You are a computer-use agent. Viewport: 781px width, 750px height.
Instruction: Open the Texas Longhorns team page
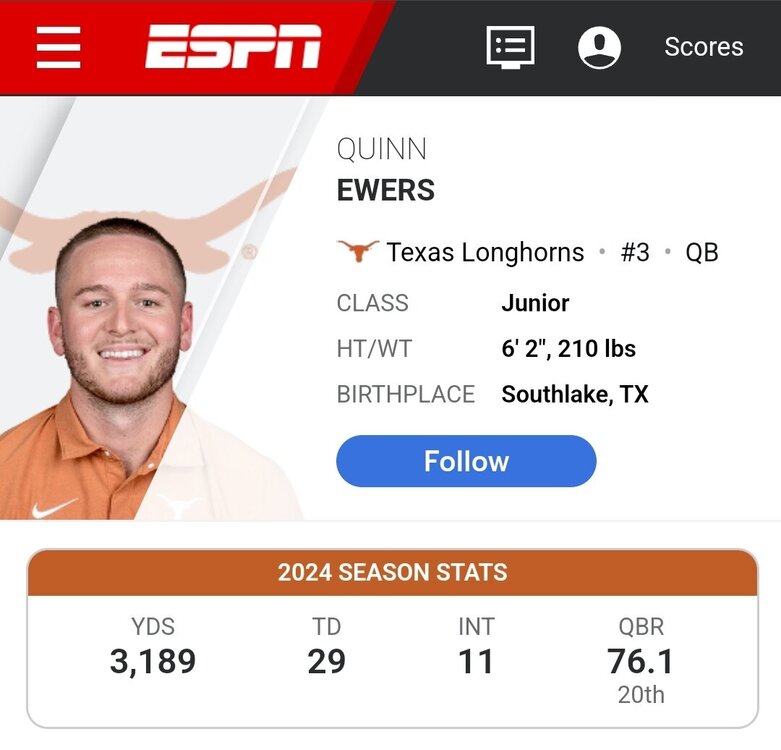(x=484, y=252)
